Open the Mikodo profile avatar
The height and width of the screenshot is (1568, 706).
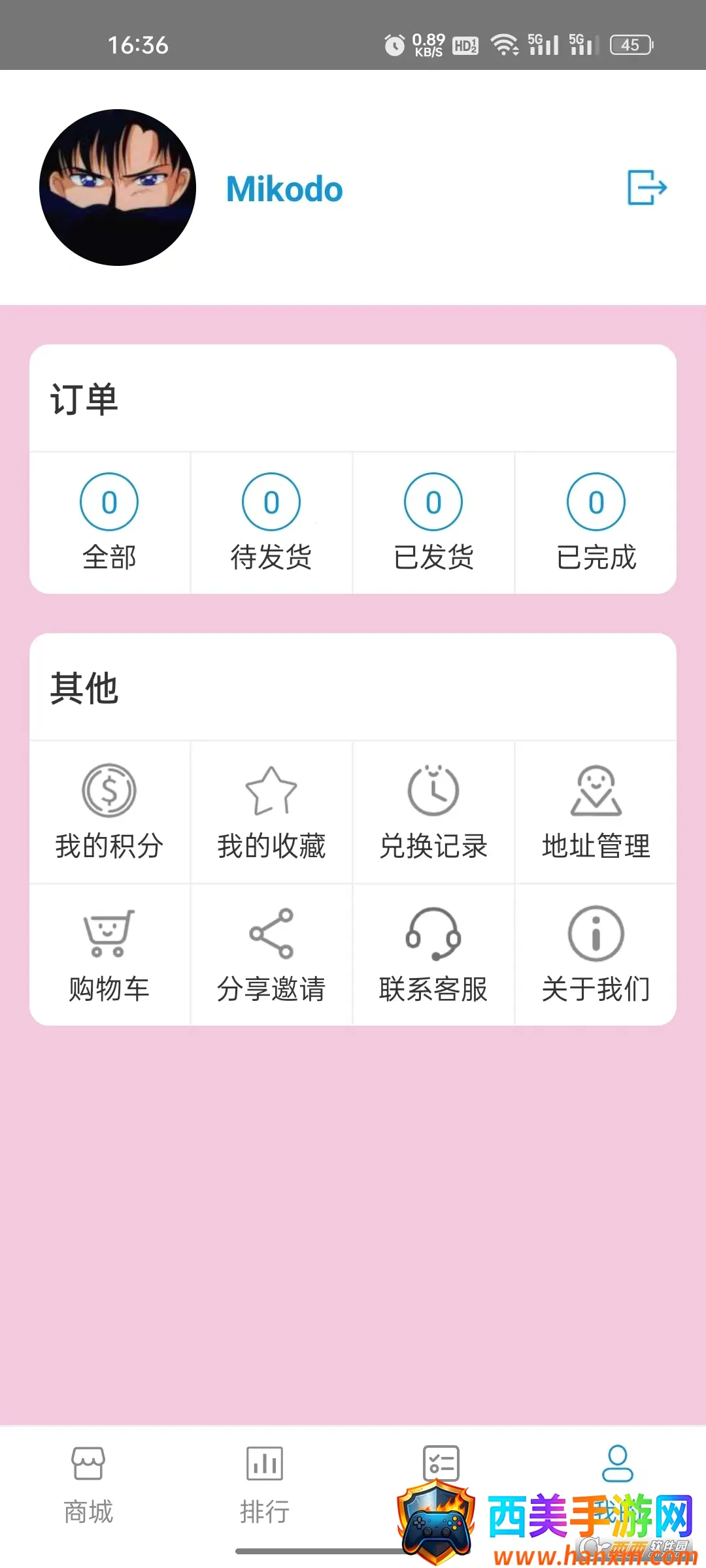coord(118,188)
